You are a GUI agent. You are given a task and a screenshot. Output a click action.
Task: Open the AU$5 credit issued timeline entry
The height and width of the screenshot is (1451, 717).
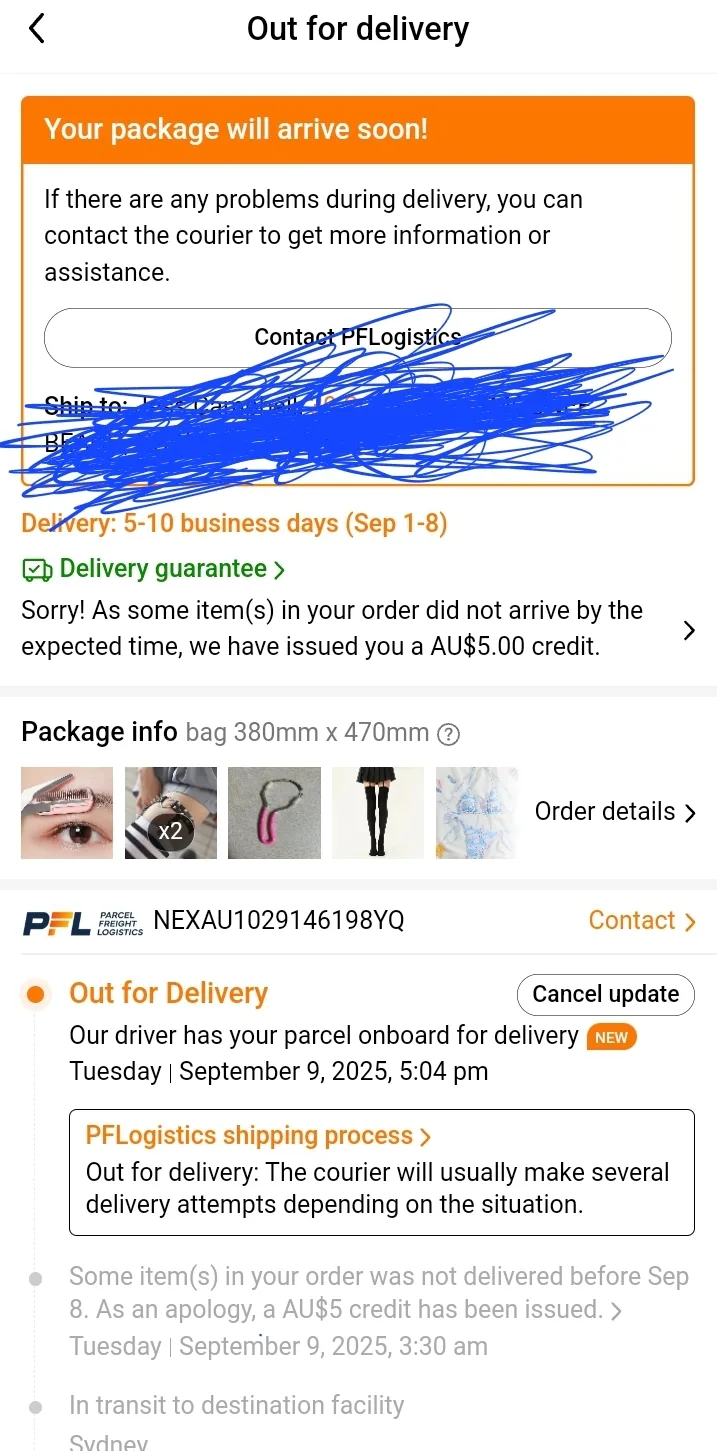point(378,1293)
